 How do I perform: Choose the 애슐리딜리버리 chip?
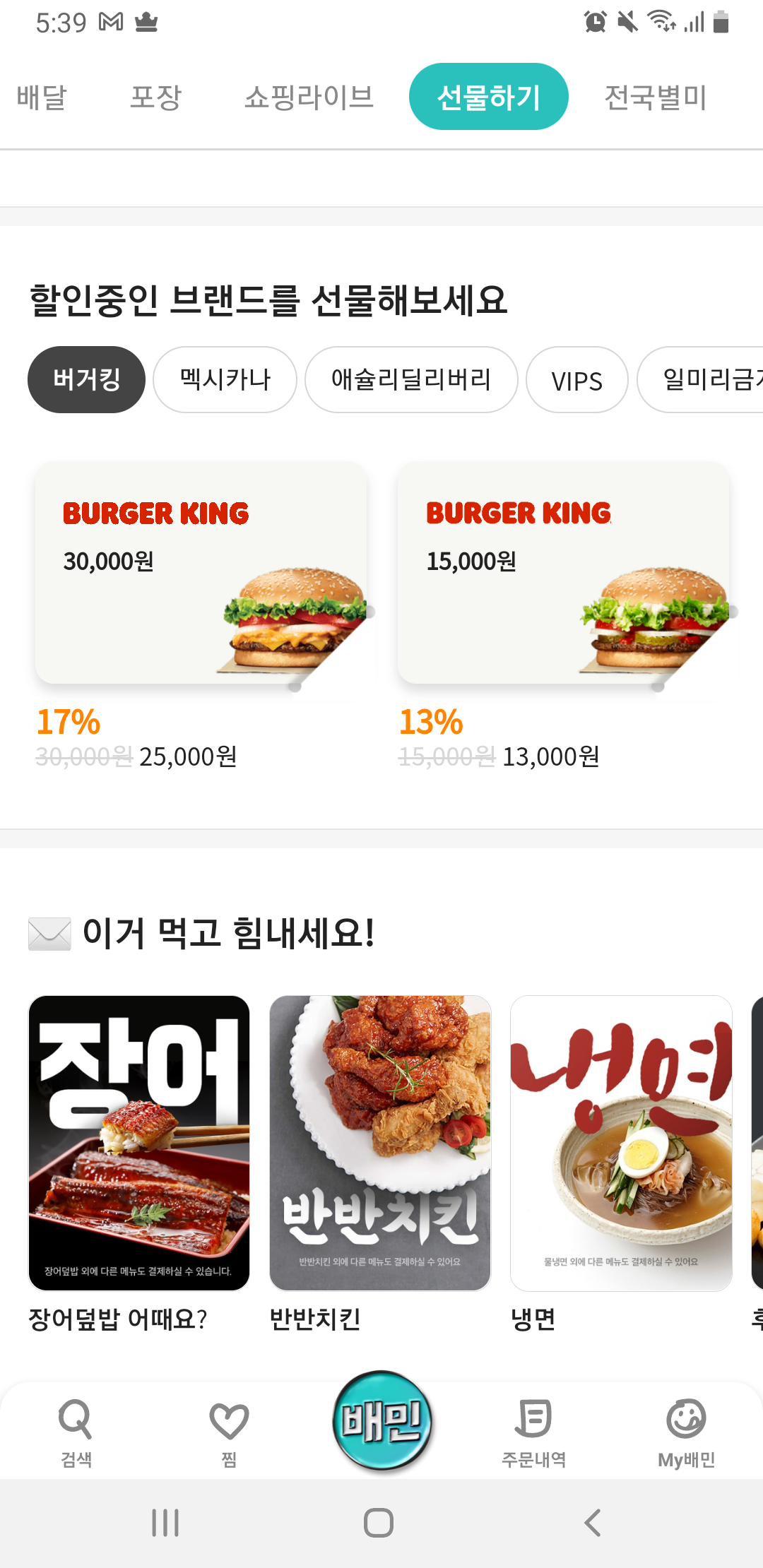(x=411, y=380)
